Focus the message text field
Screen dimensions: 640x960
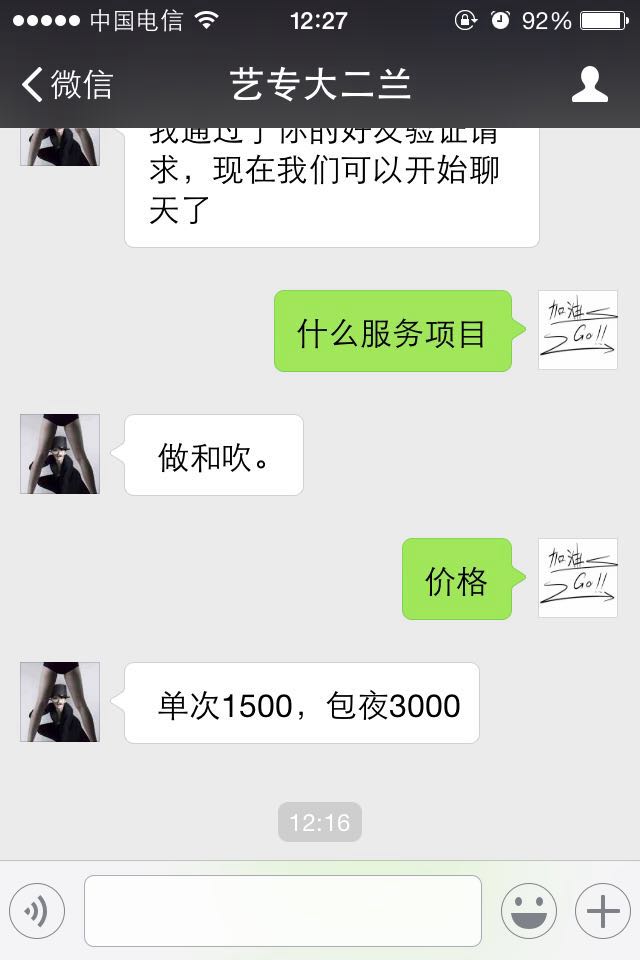click(x=282, y=911)
